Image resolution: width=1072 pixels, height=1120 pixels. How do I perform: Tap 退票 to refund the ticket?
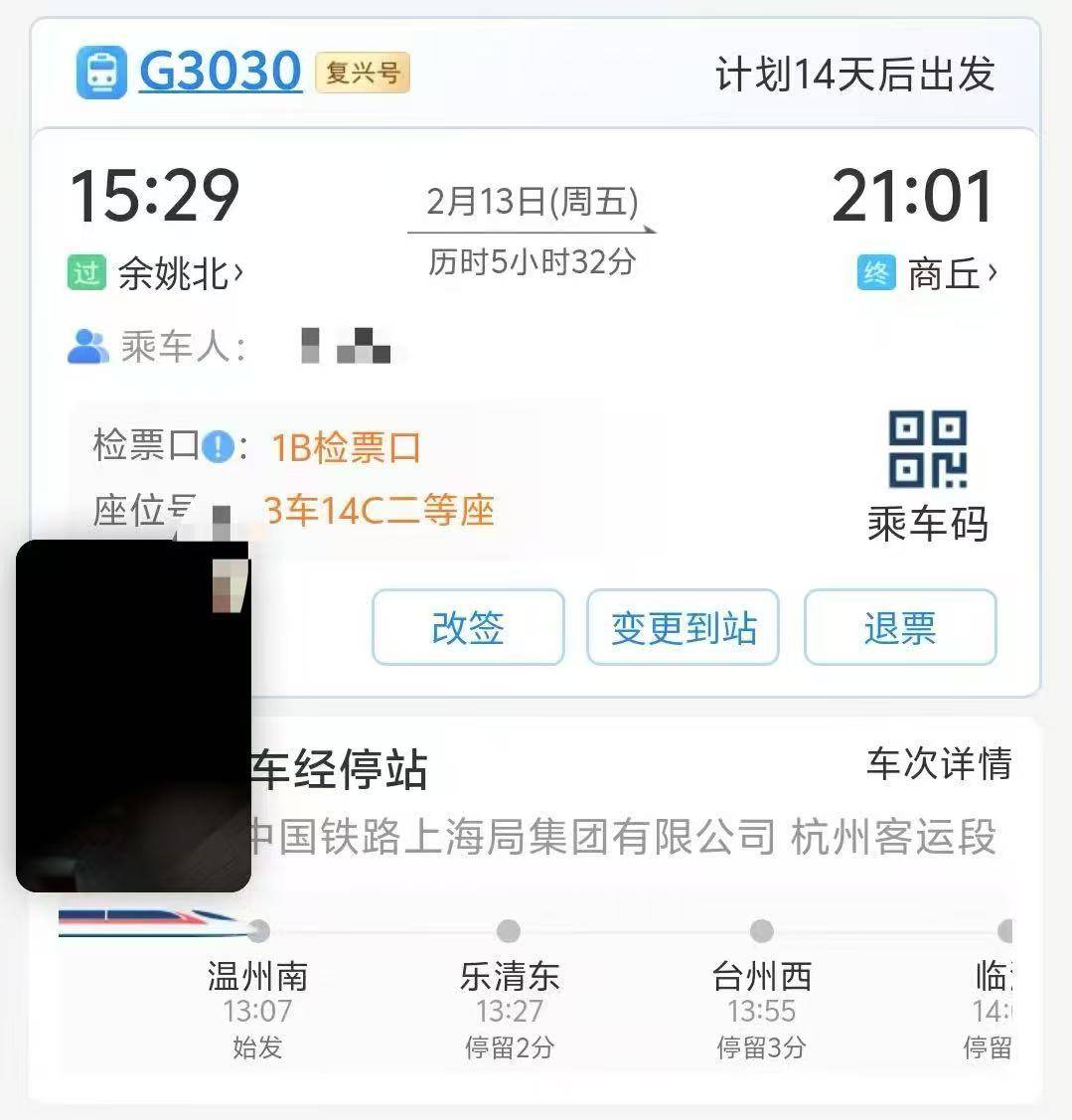click(x=900, y=627)
